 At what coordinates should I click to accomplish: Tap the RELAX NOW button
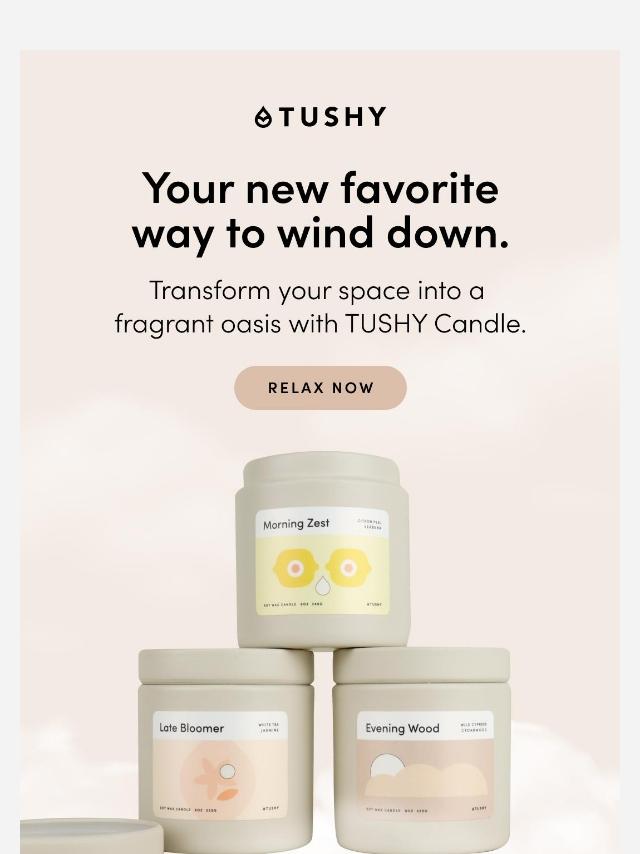coord(320,388)
